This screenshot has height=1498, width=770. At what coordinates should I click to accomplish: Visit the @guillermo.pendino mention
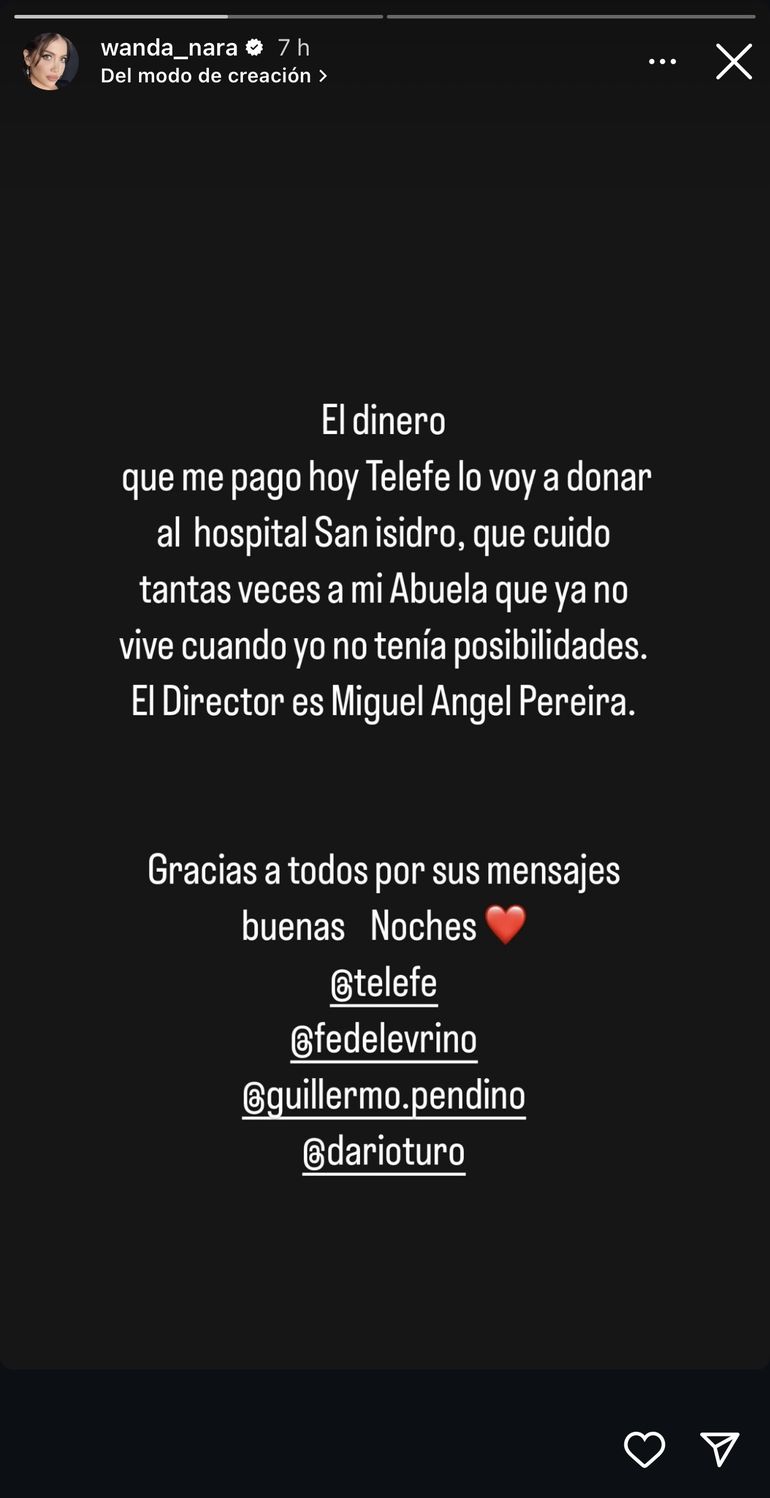click(x=384, y=1096)
